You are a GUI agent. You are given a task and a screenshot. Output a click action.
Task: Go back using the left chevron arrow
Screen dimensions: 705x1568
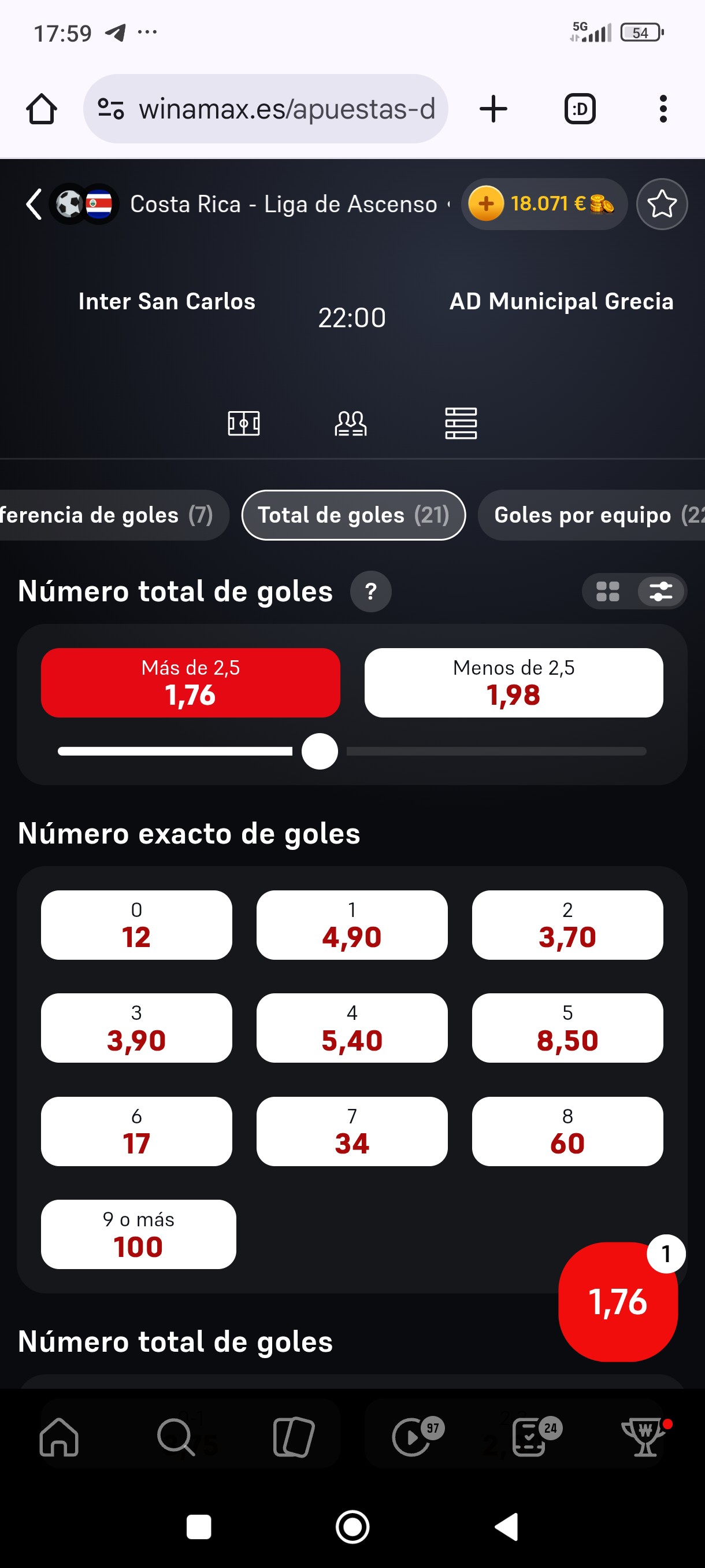point(34,204)
